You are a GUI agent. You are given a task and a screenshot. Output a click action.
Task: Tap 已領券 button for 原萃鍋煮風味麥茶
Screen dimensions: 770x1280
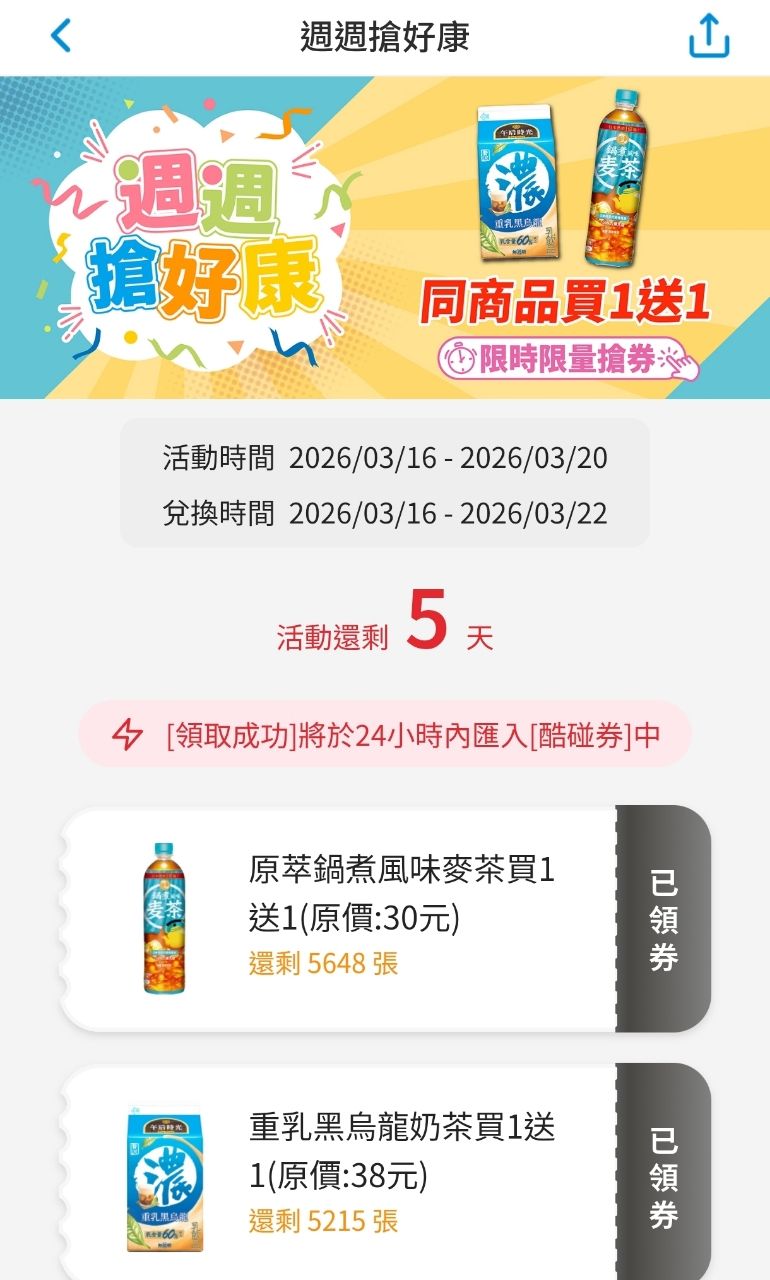click(663, 919)
